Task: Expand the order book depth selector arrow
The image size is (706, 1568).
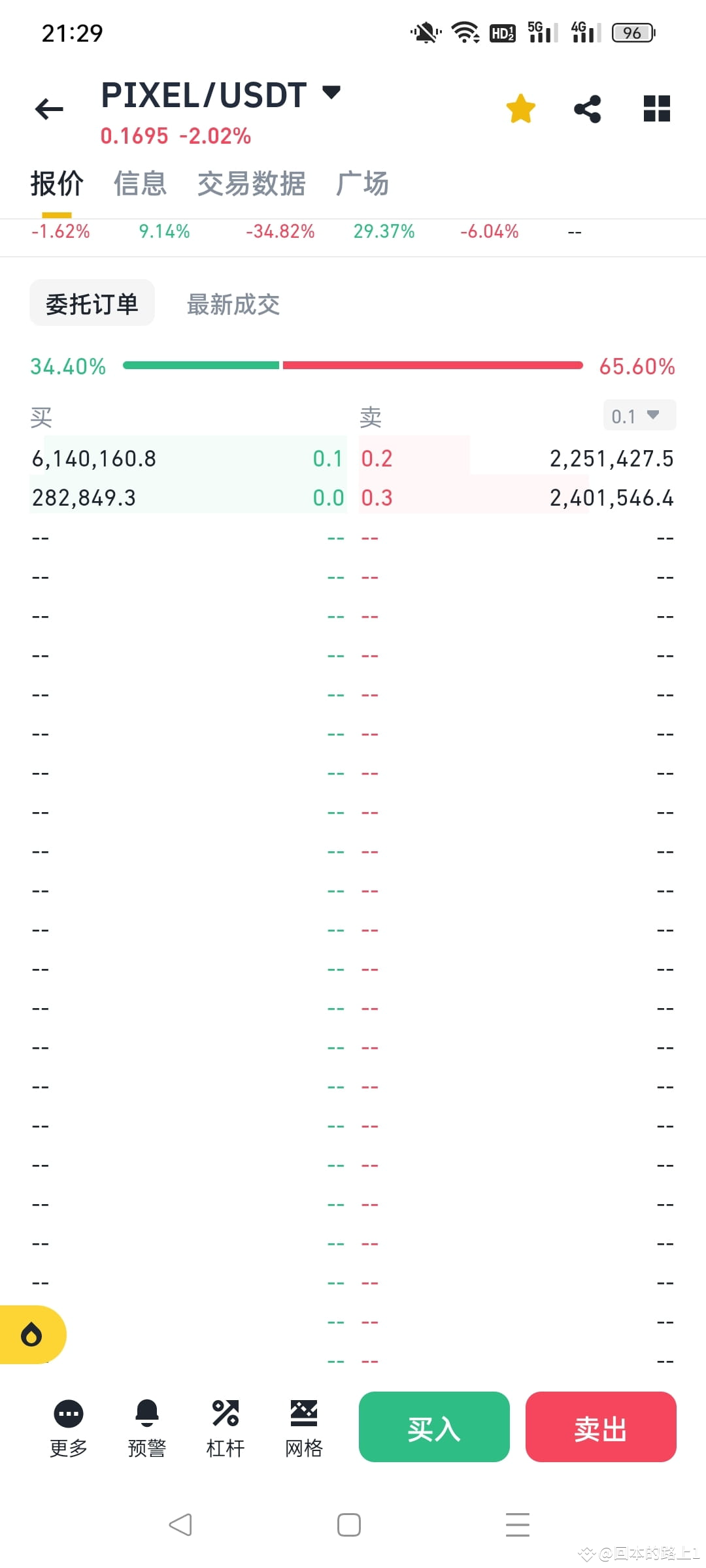Action: click(x=653, y=415)
